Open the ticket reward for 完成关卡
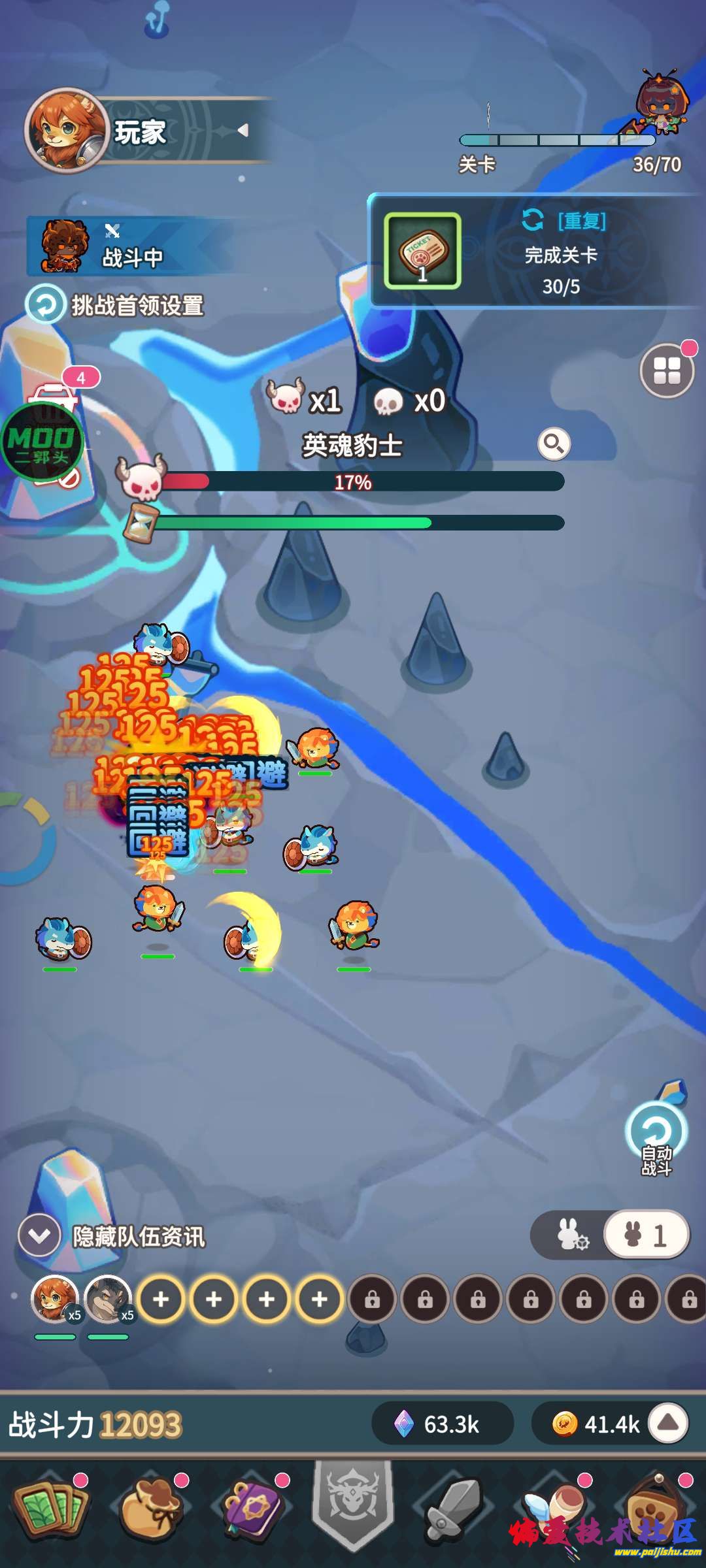Viewport: 706px width, 1568px height. [422, 252]
